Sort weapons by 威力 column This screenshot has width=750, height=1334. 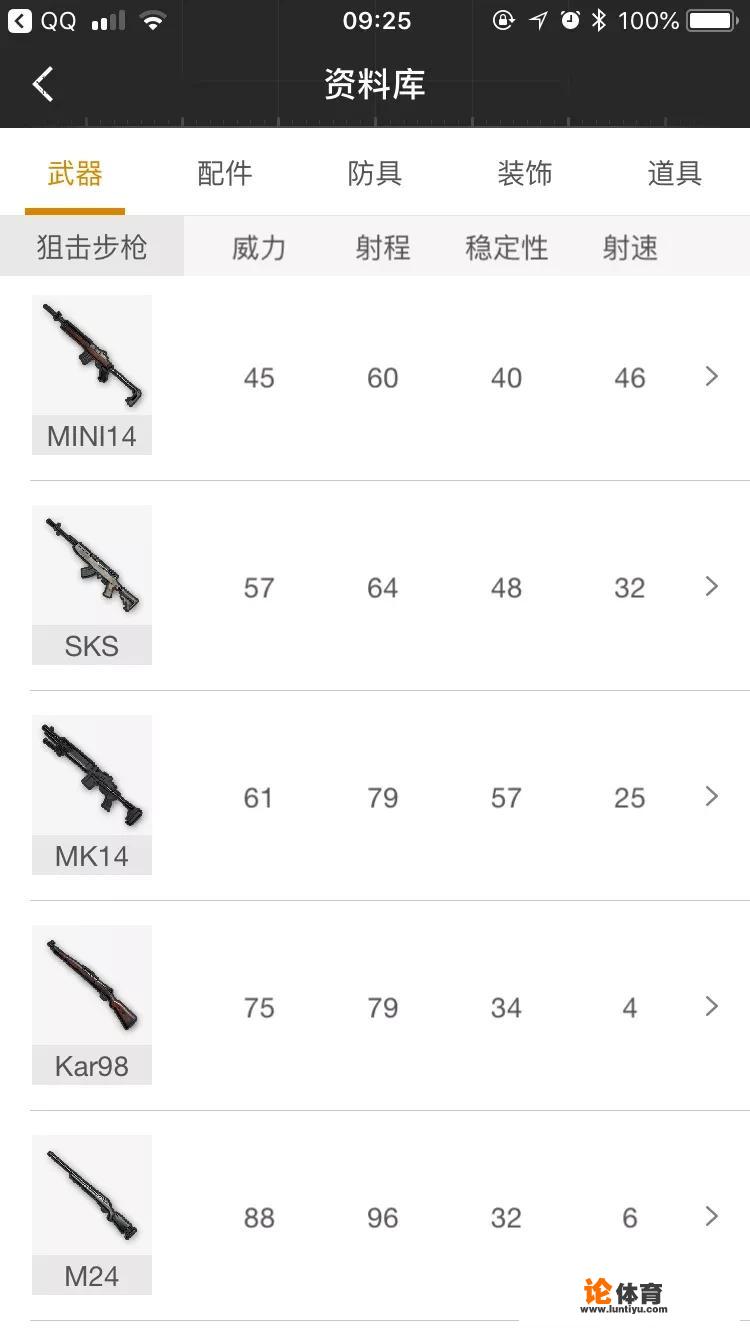[258, 247]
